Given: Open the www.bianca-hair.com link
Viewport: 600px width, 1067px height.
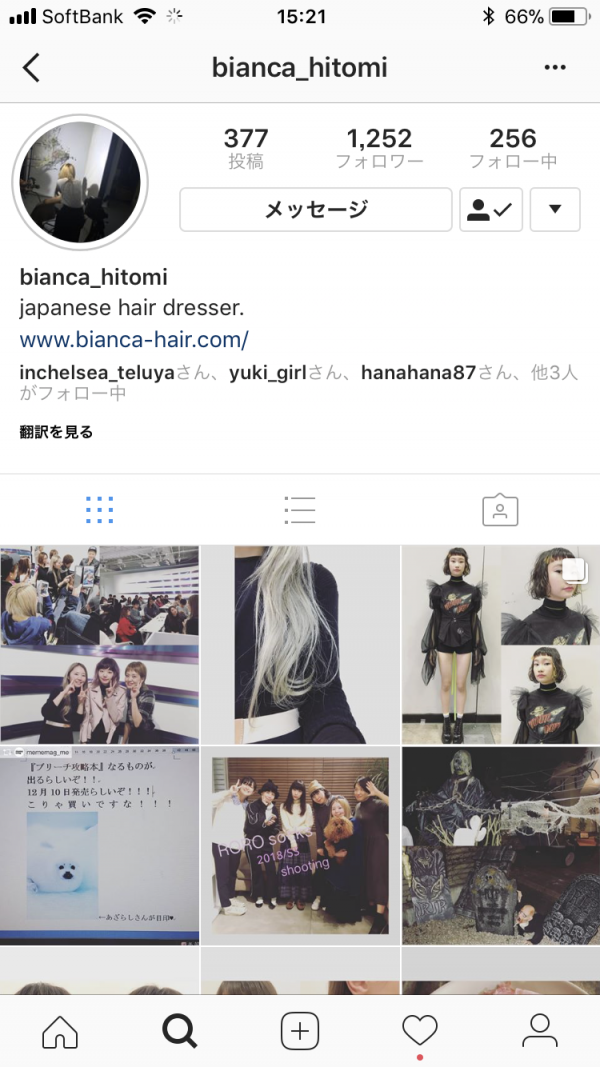Looking at the screenshot, I should [x=134, y=339].
